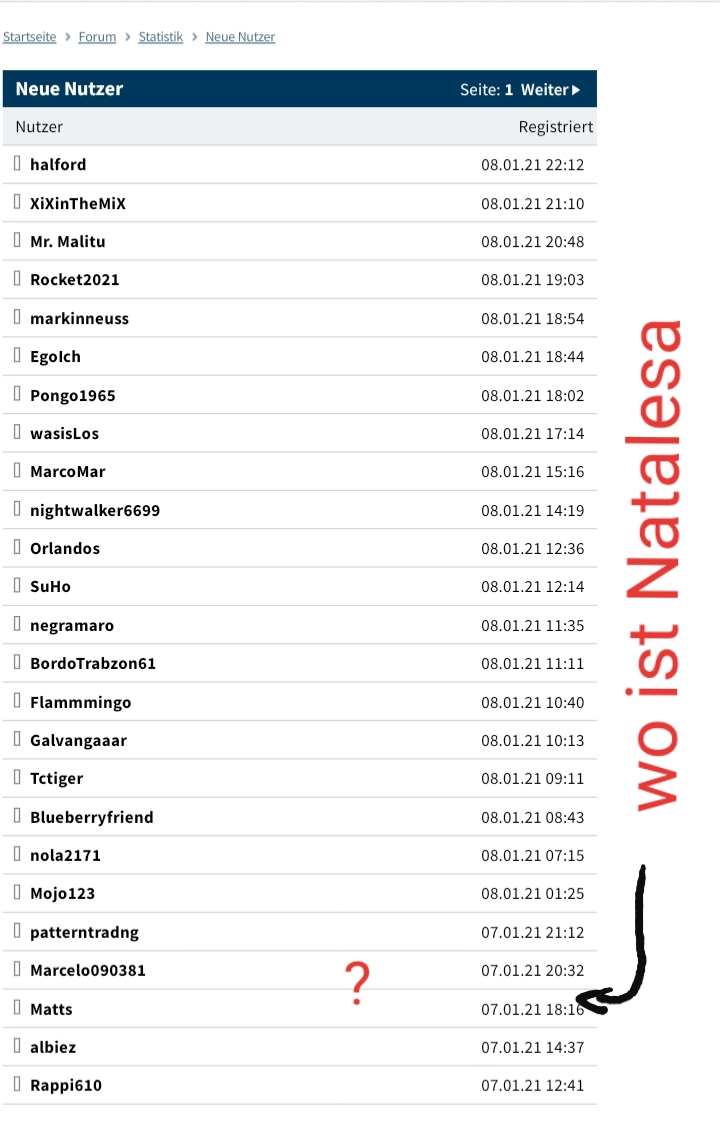Open the patterntradng user entry
This screenshot has width=720, height=1124.
(x=84, y=933)
